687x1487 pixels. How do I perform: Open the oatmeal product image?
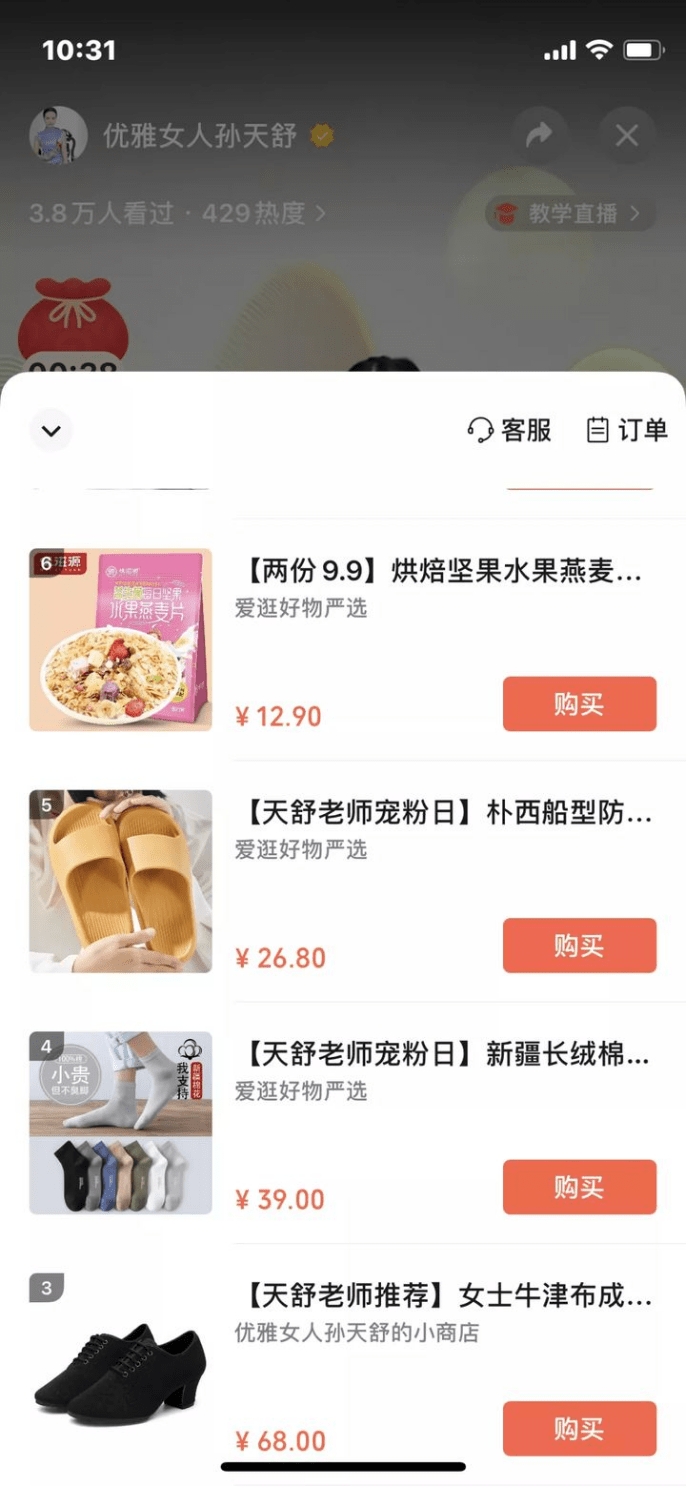point(120,639)
